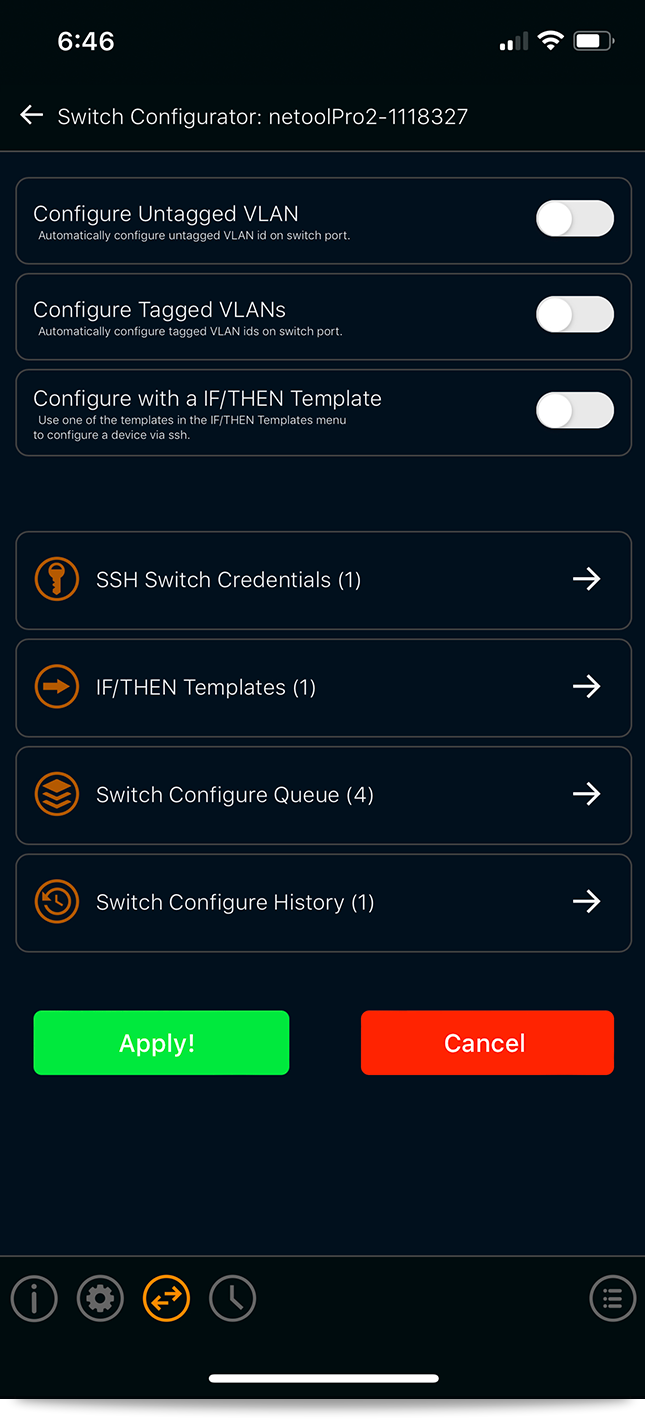
Task: Turn on Configure Tagged VLANs
Action: [x=575, y=314]
